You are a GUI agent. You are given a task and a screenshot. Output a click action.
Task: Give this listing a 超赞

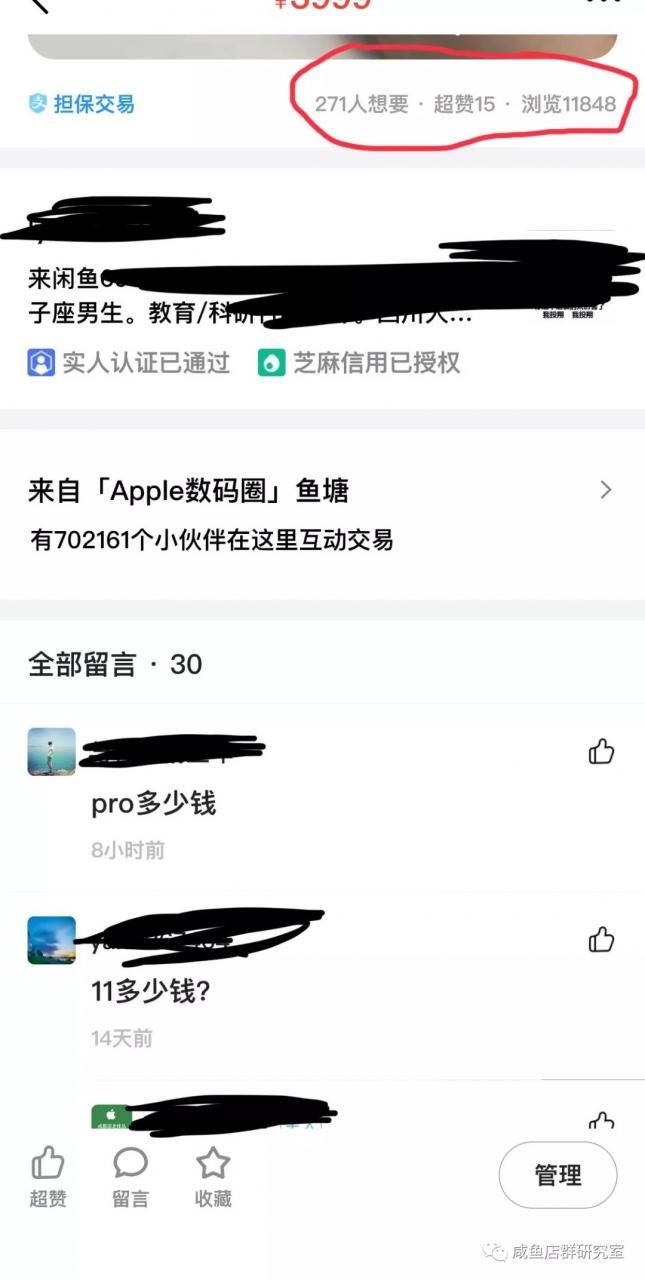click(x=47, y=1177)
